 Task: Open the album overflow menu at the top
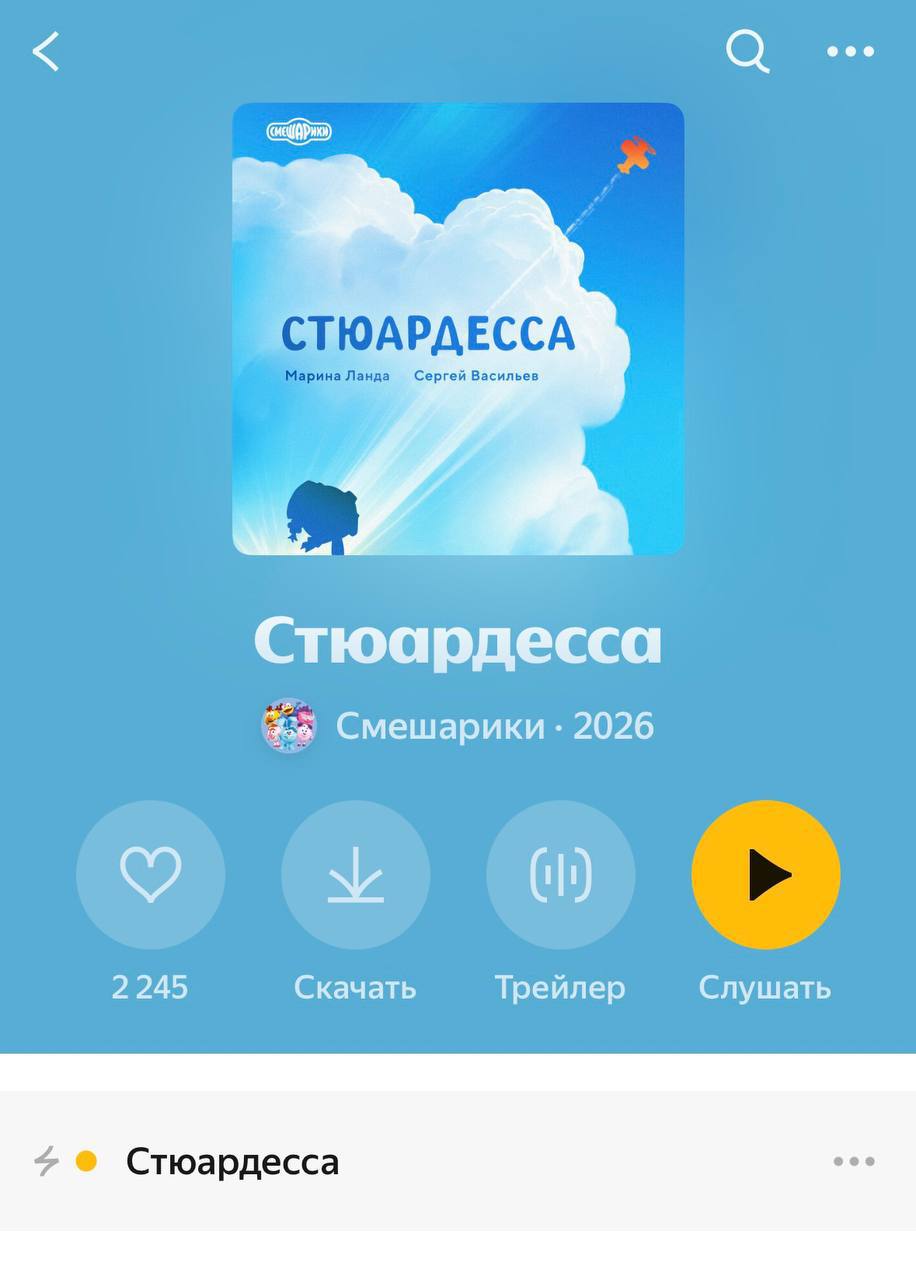pyautogui.click(x=851, y=51)
